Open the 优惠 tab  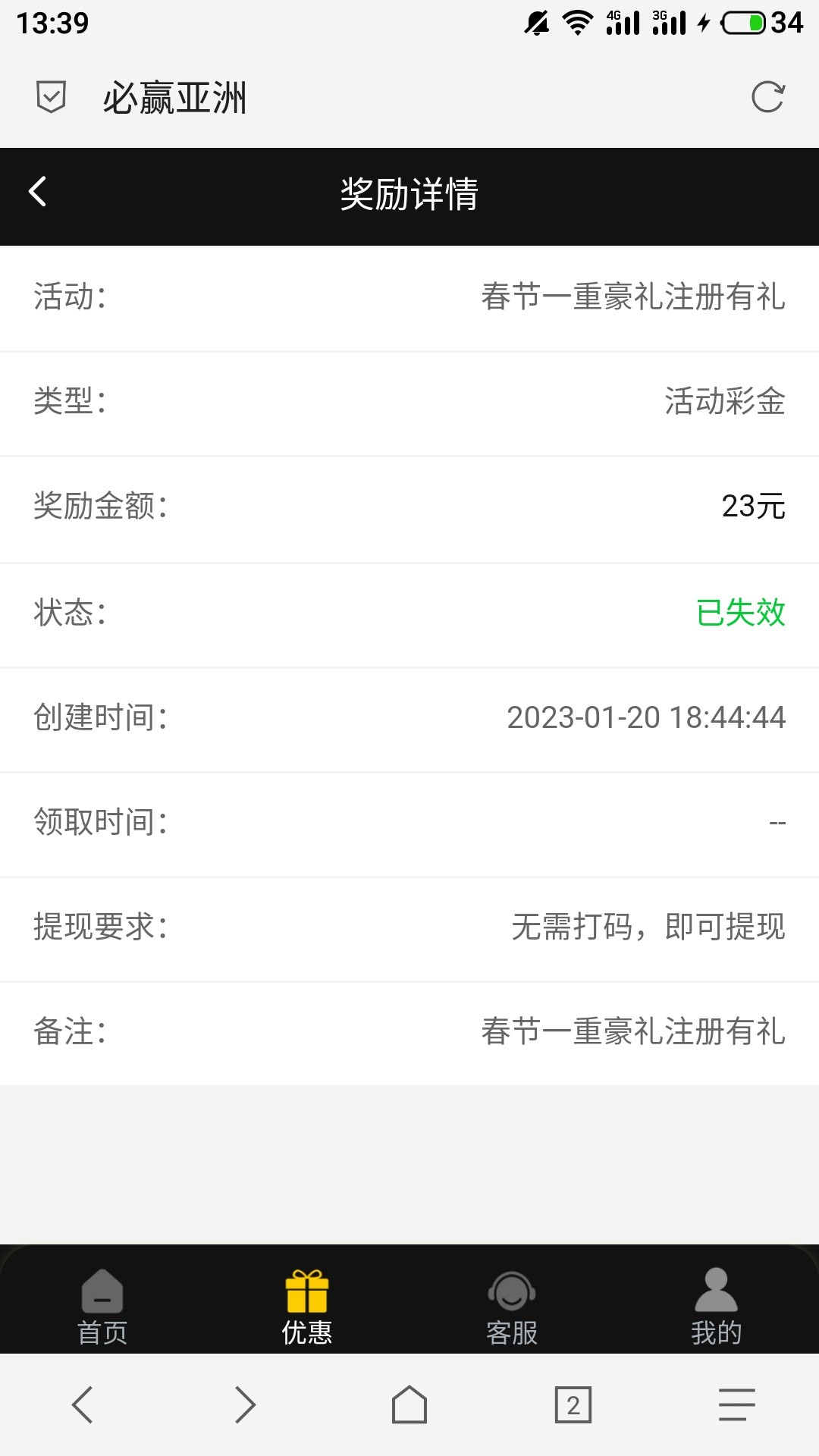(307, 1307)
